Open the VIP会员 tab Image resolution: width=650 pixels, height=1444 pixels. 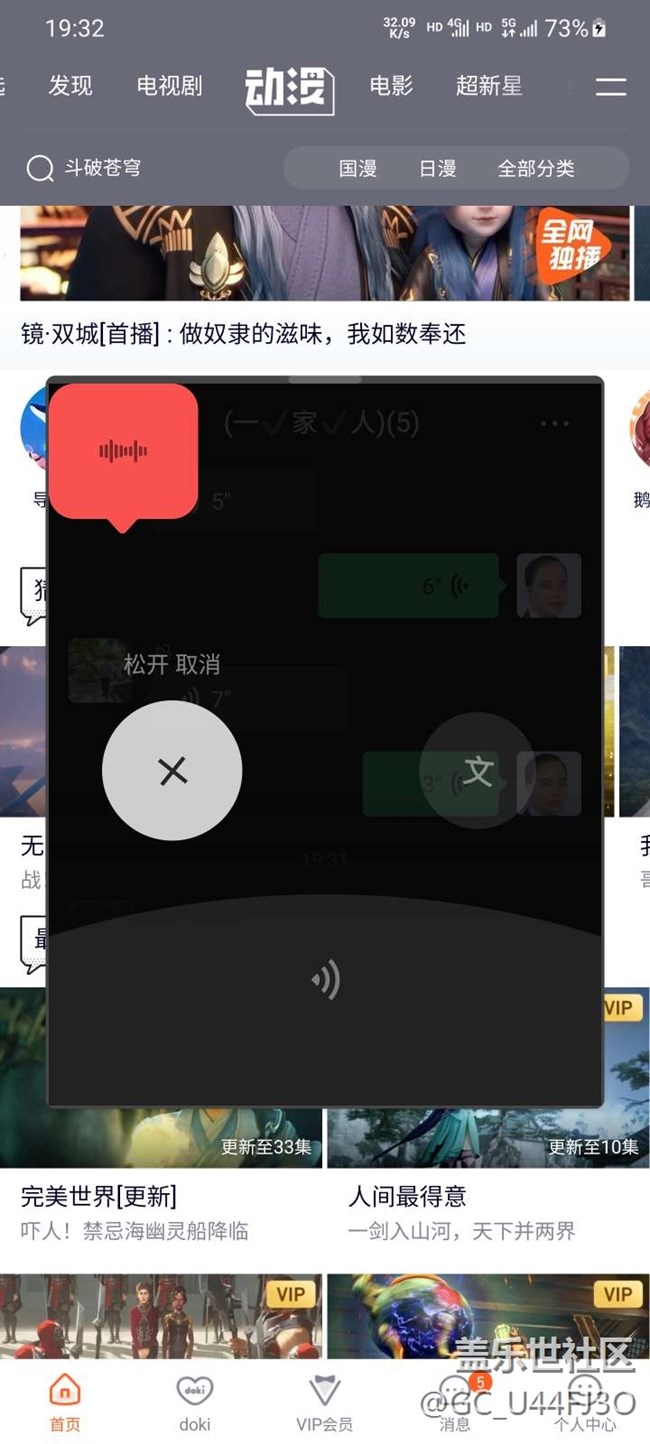[325, 1402]
